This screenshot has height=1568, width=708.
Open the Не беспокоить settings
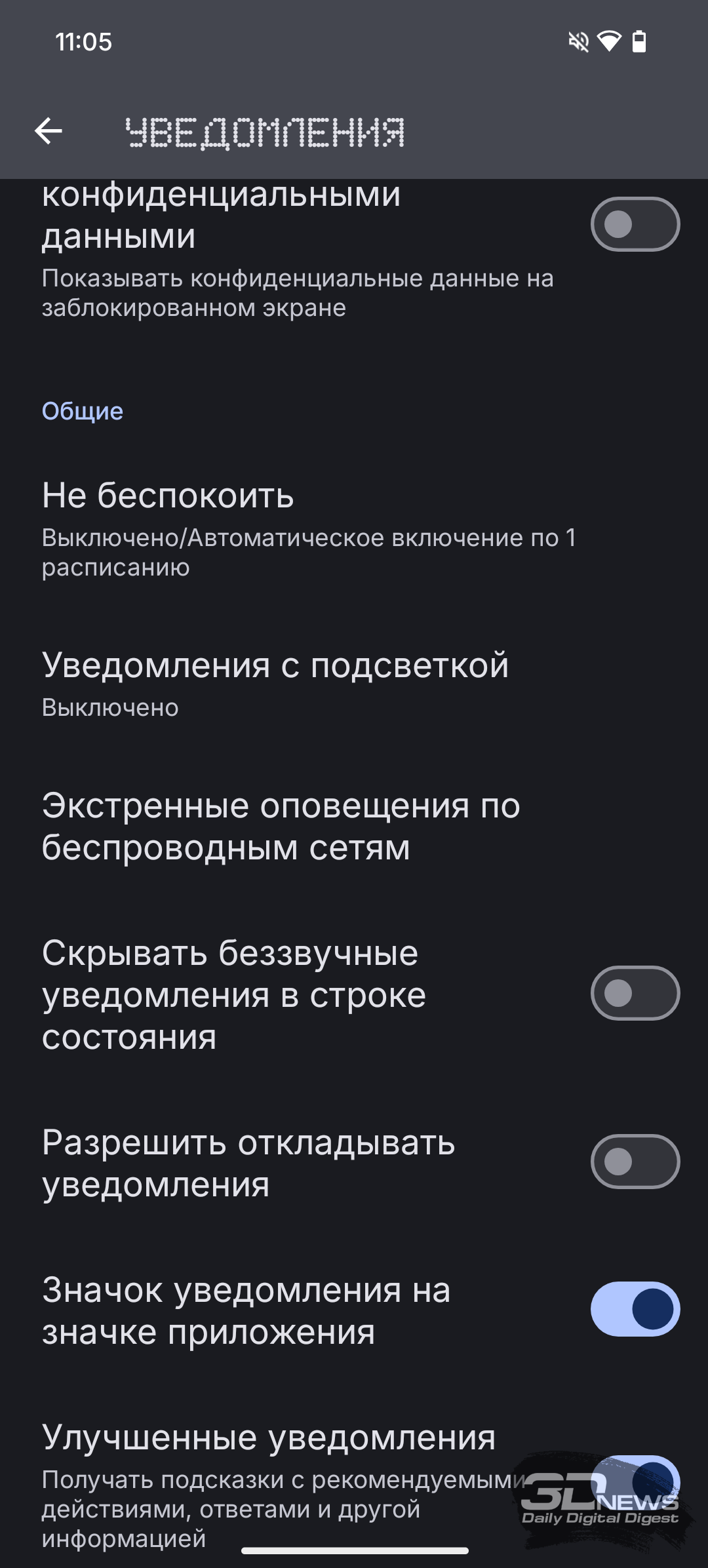[354, 528]
